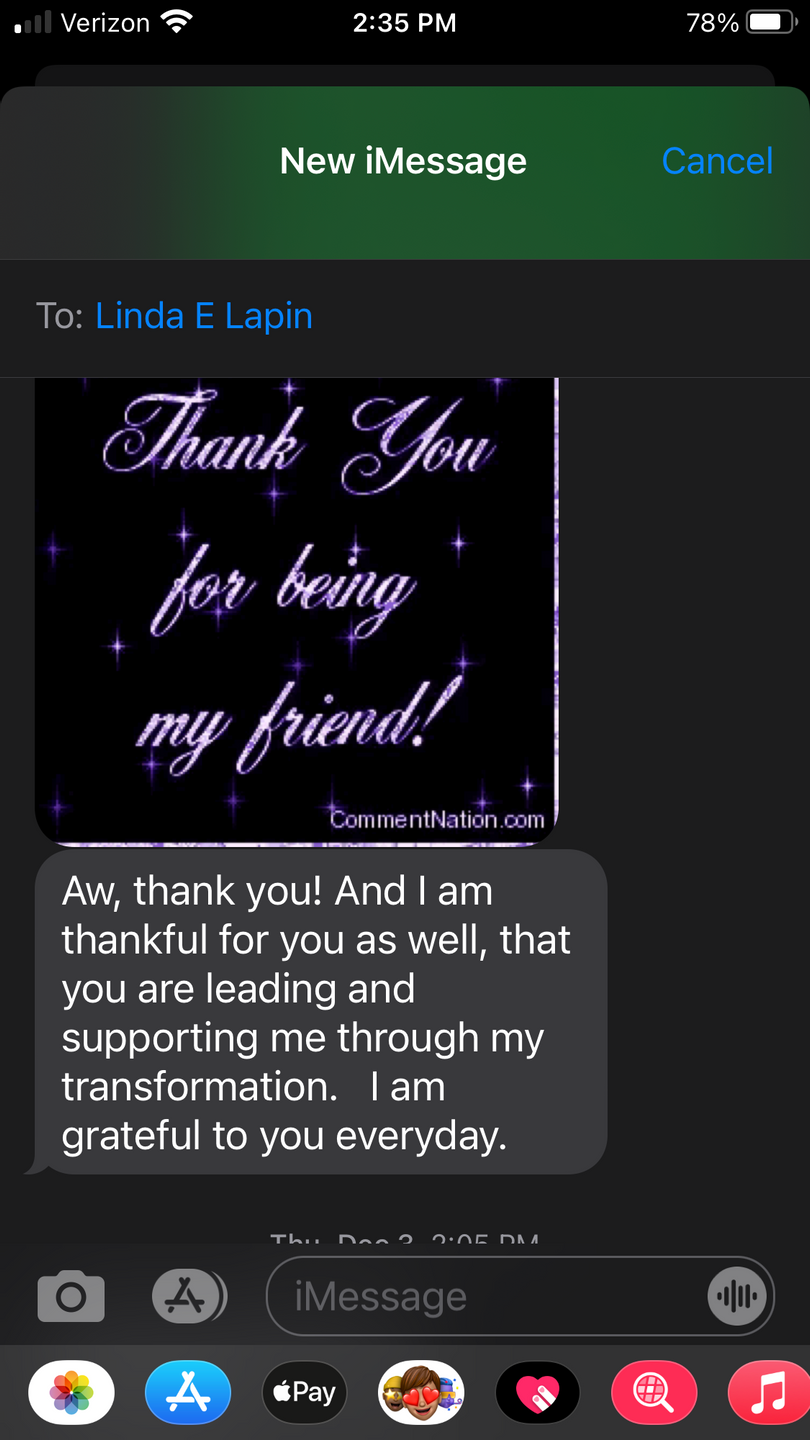Open the #images search app
The image size is (810, 1440).
click(x=654, y=1392)
